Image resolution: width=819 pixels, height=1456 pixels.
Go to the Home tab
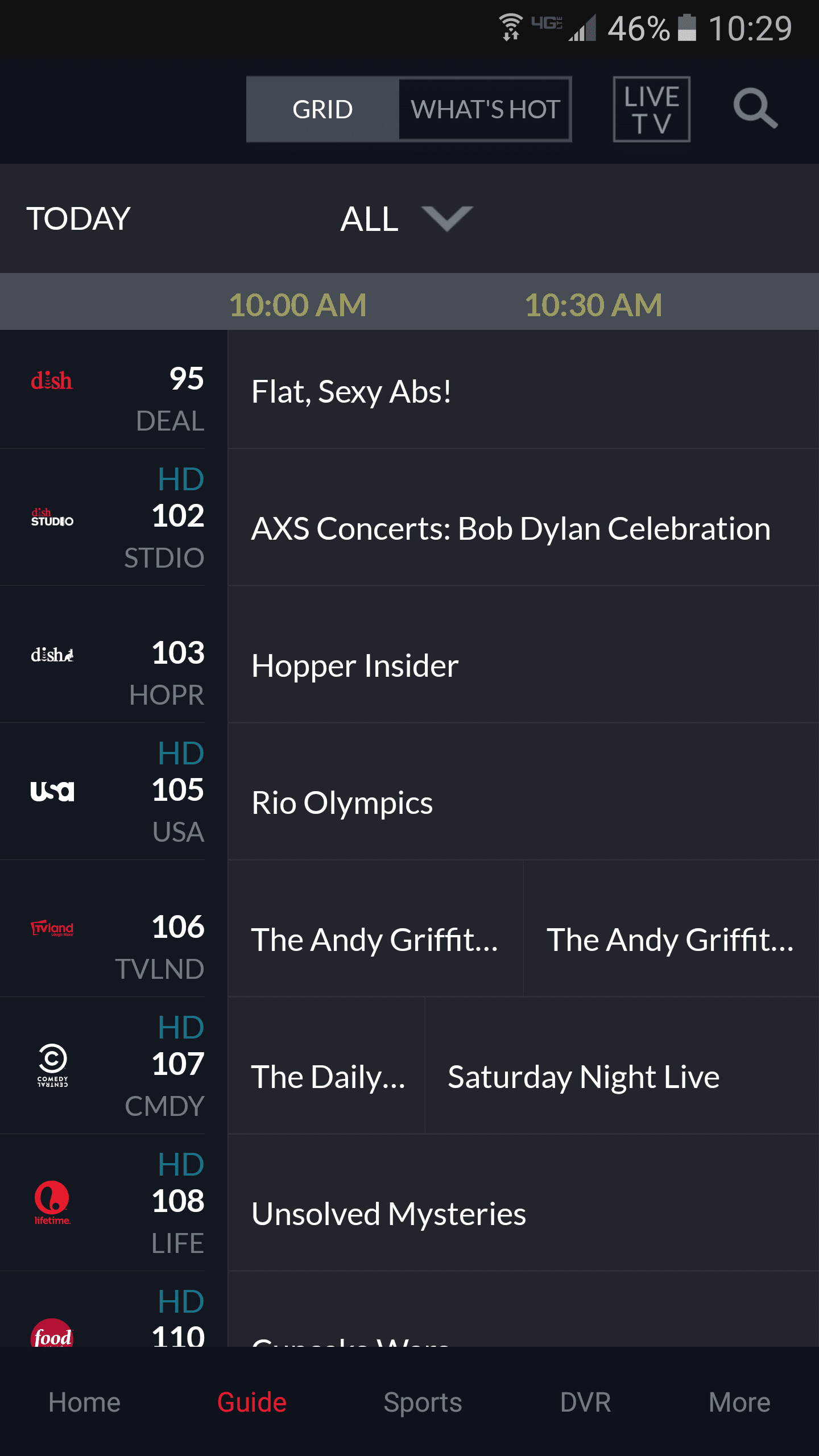[x=84, y=1403]
